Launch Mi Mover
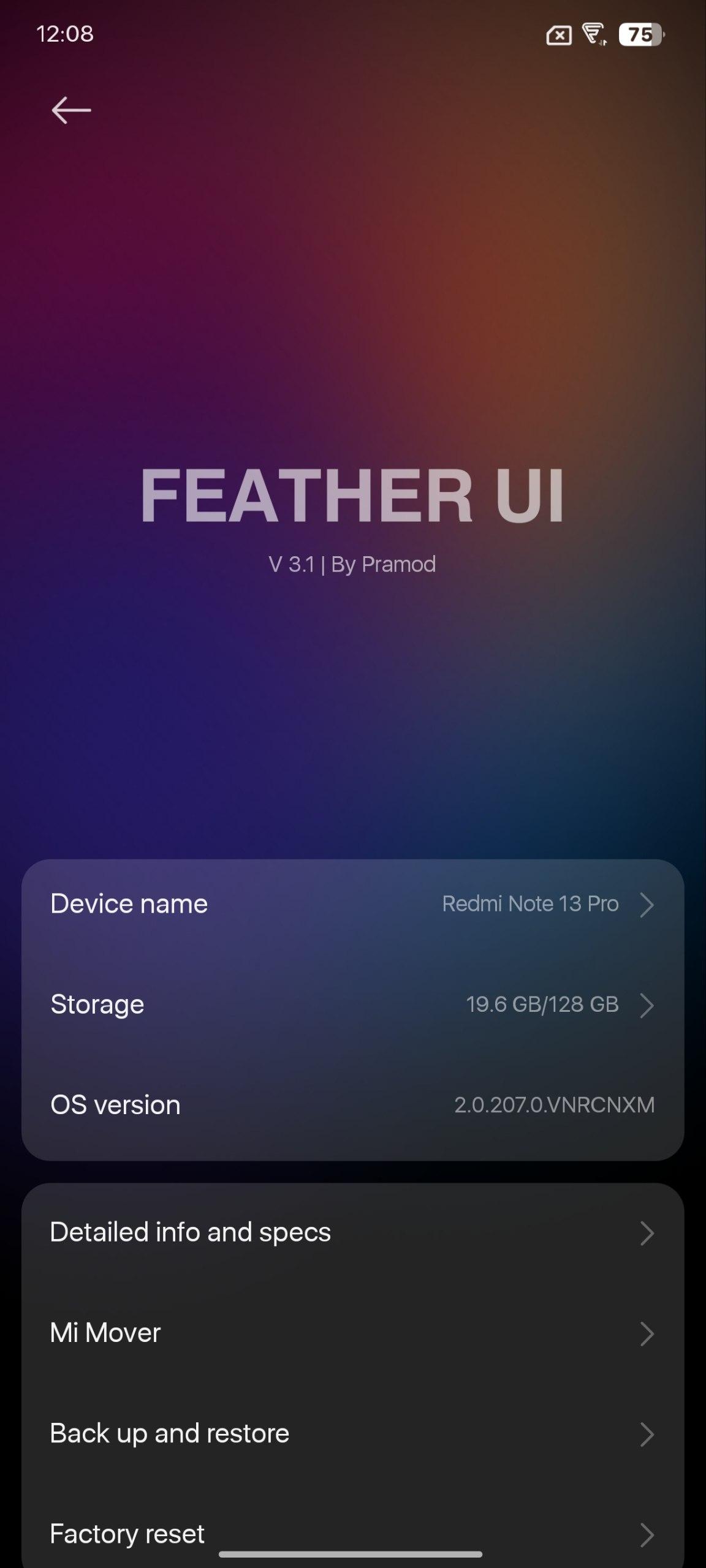This screenshot has height=1568, width=706. [x=352, y=1333]
